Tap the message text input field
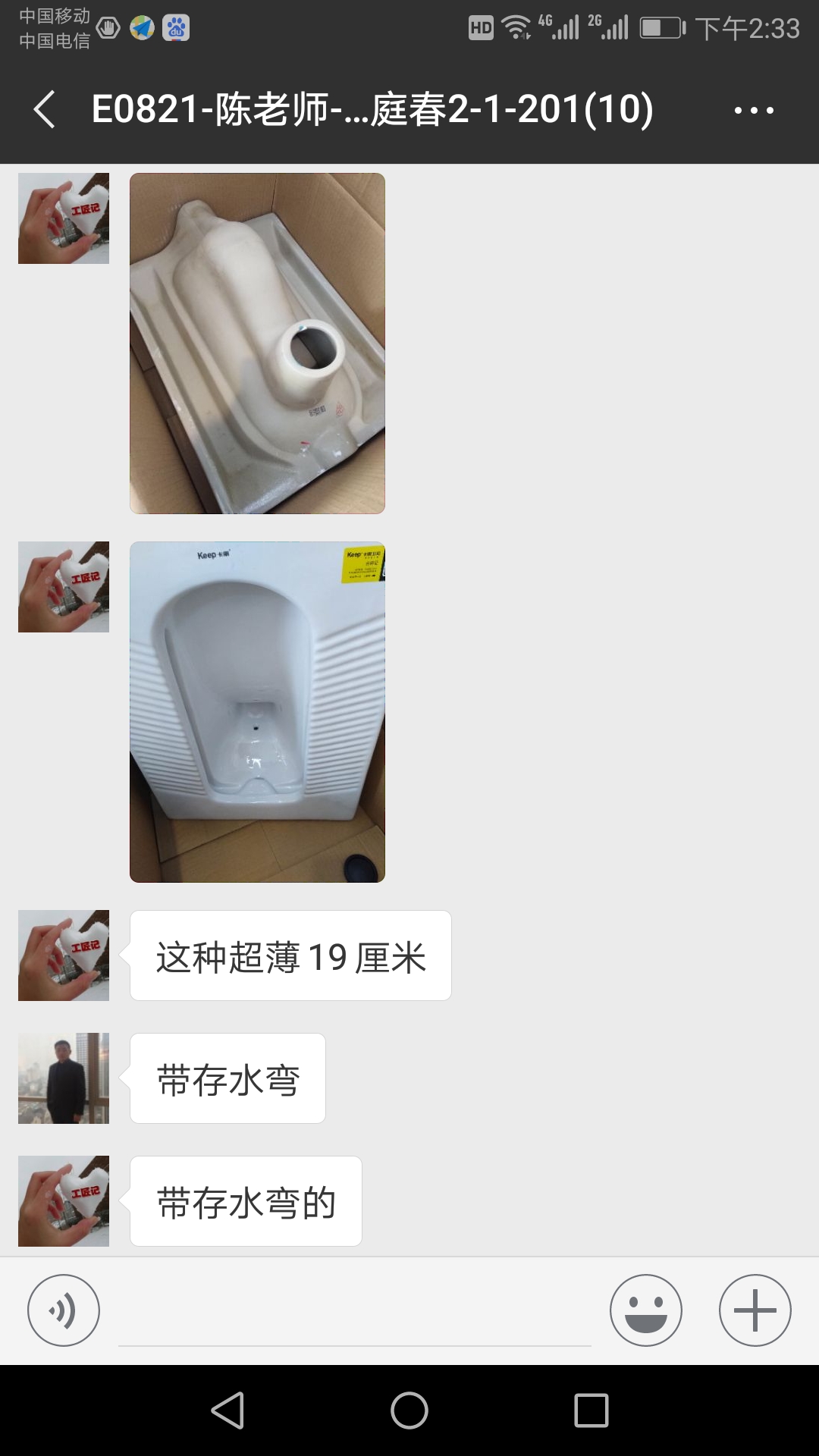Viewport: 819px width, 1456px height. click(355, 1312)
